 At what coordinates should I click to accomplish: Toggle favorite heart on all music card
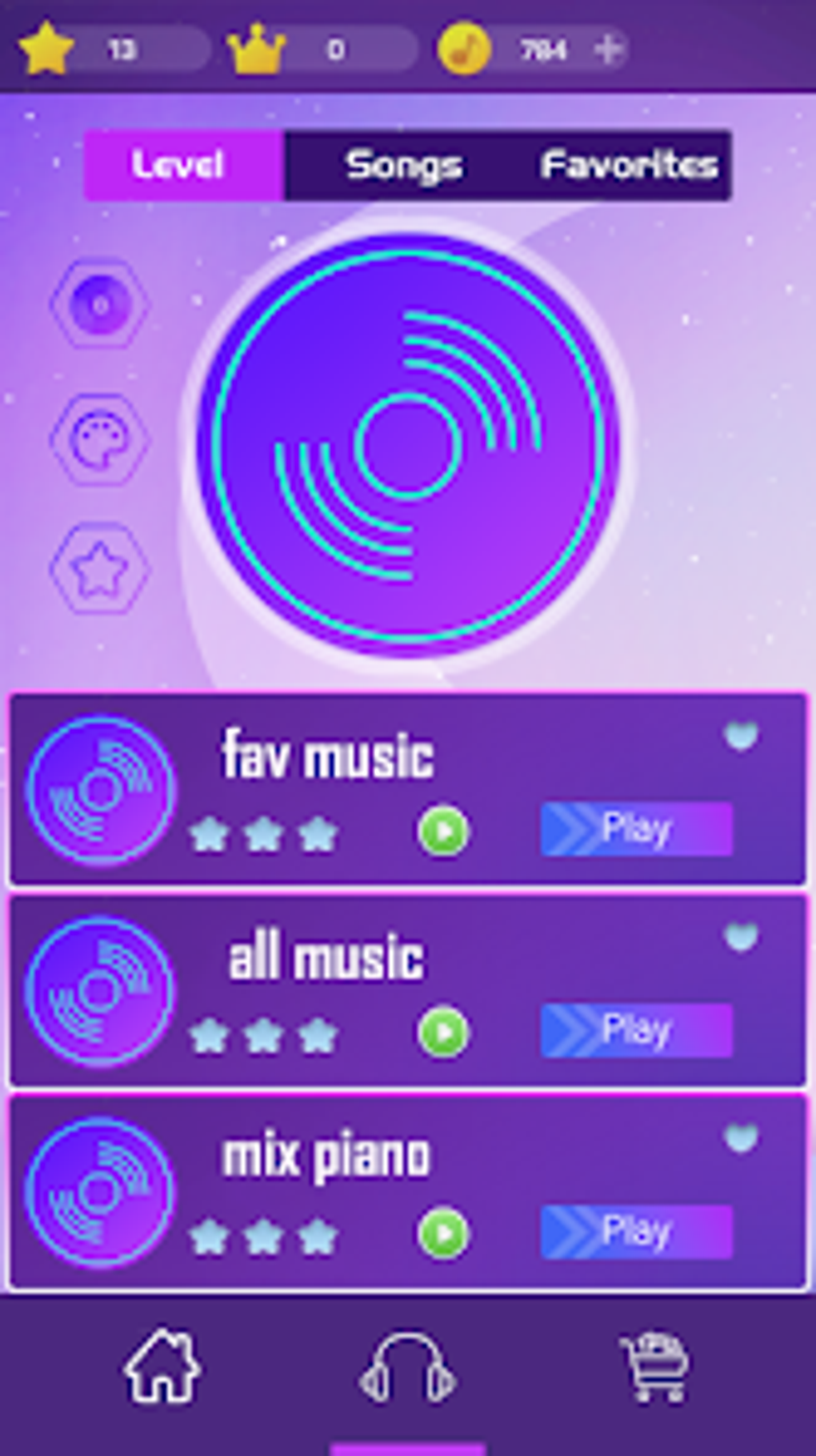tap(742, 937)
